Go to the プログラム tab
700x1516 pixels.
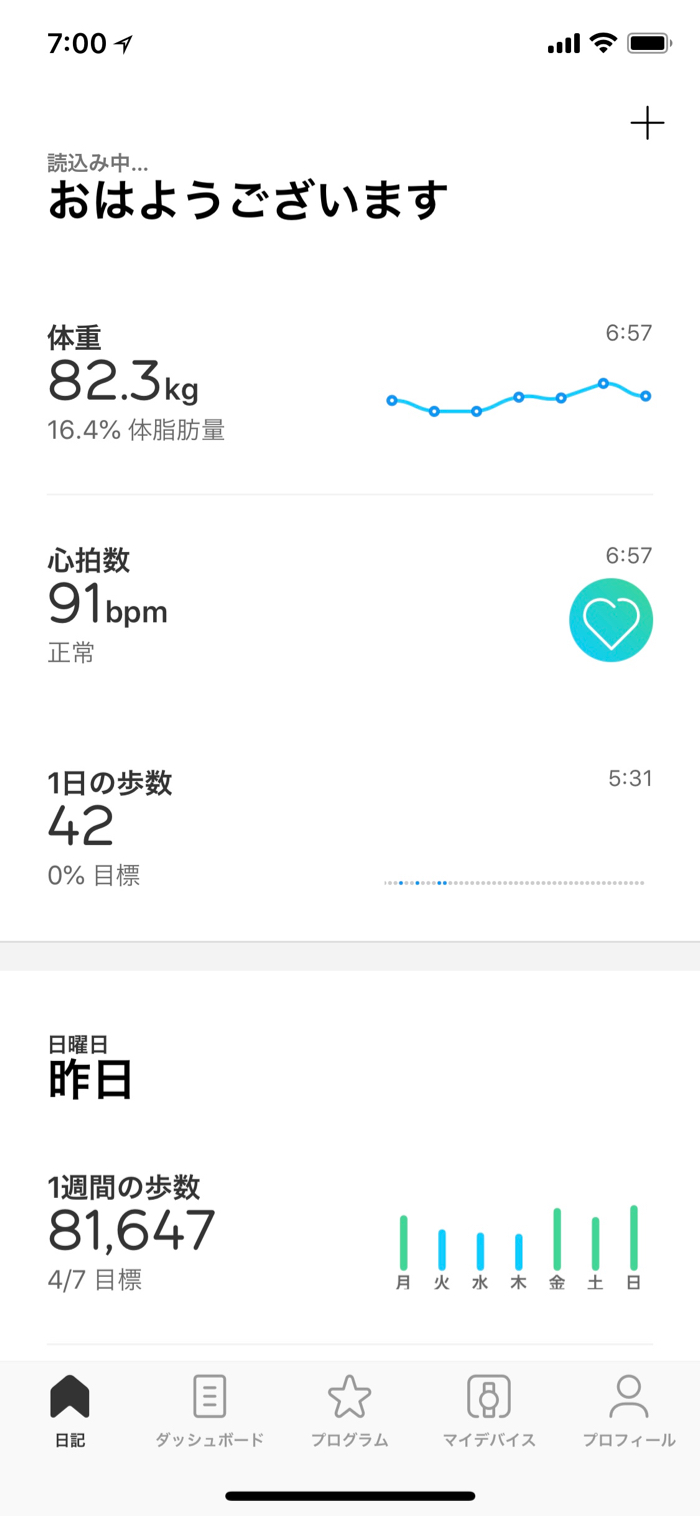(x=349, y=1411)
